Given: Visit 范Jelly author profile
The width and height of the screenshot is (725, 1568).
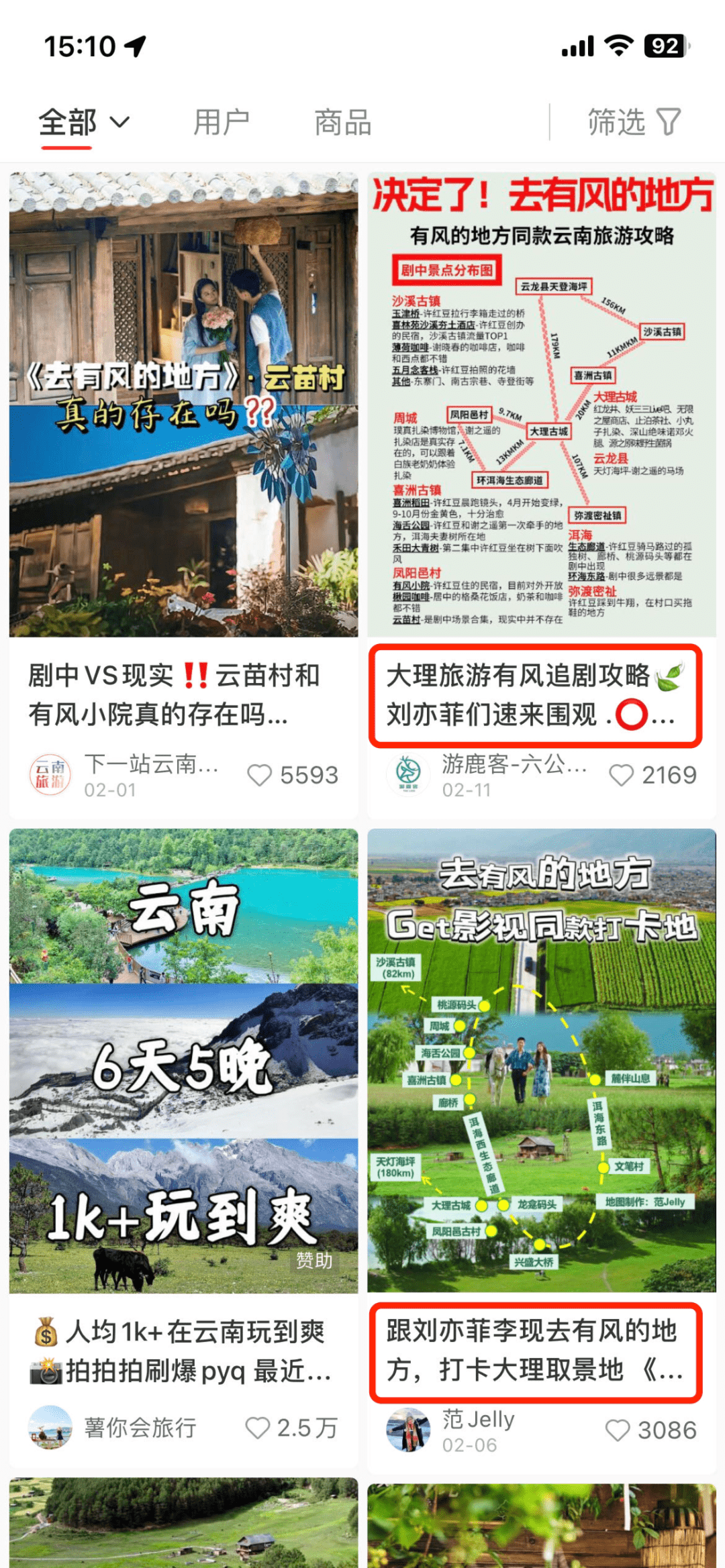Looking at the screenshot, I should pyautogui.click(x=408, y=1430).
